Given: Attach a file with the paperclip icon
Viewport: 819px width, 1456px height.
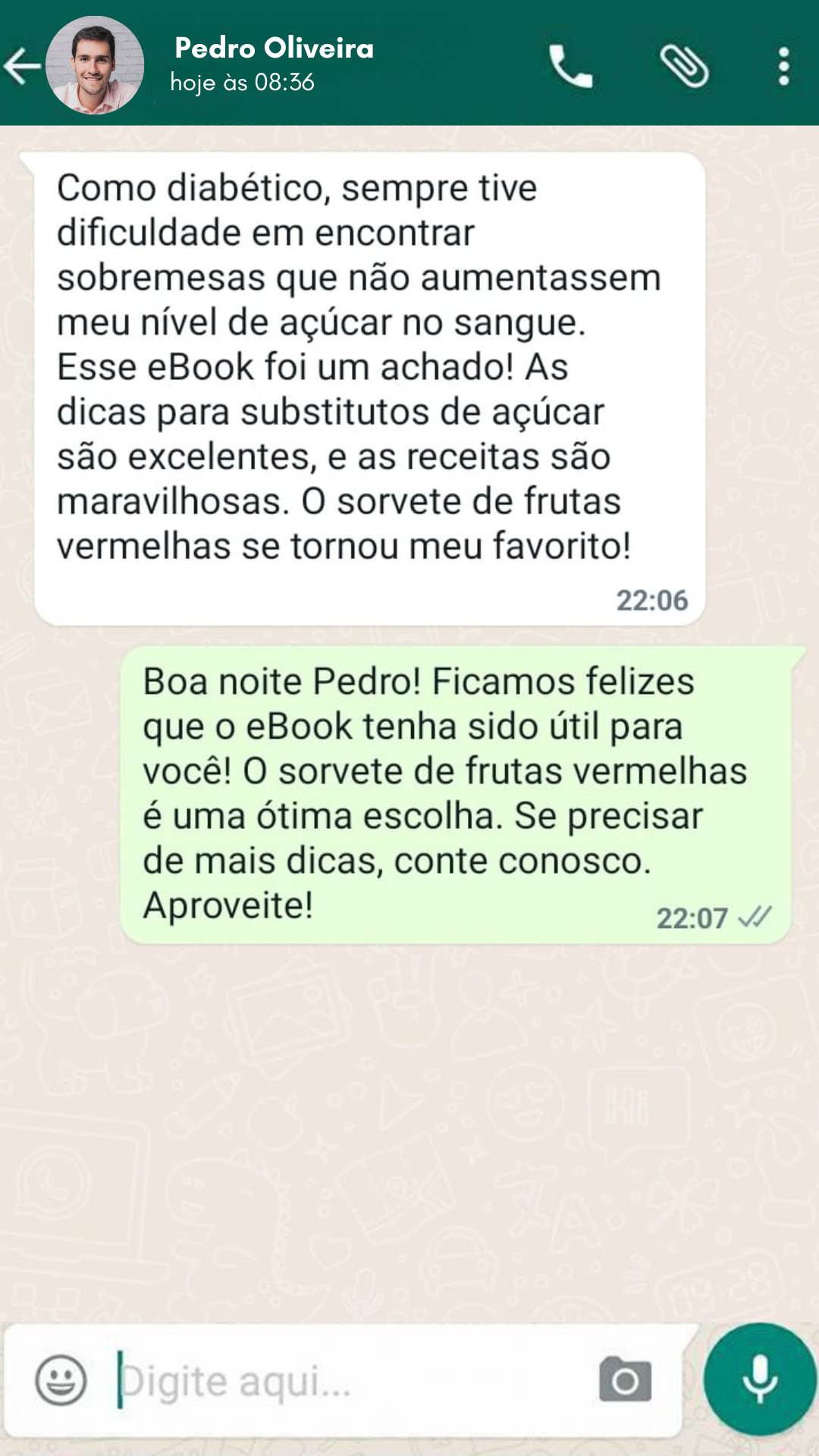Looking at the screenshot, I should [684, 67].
